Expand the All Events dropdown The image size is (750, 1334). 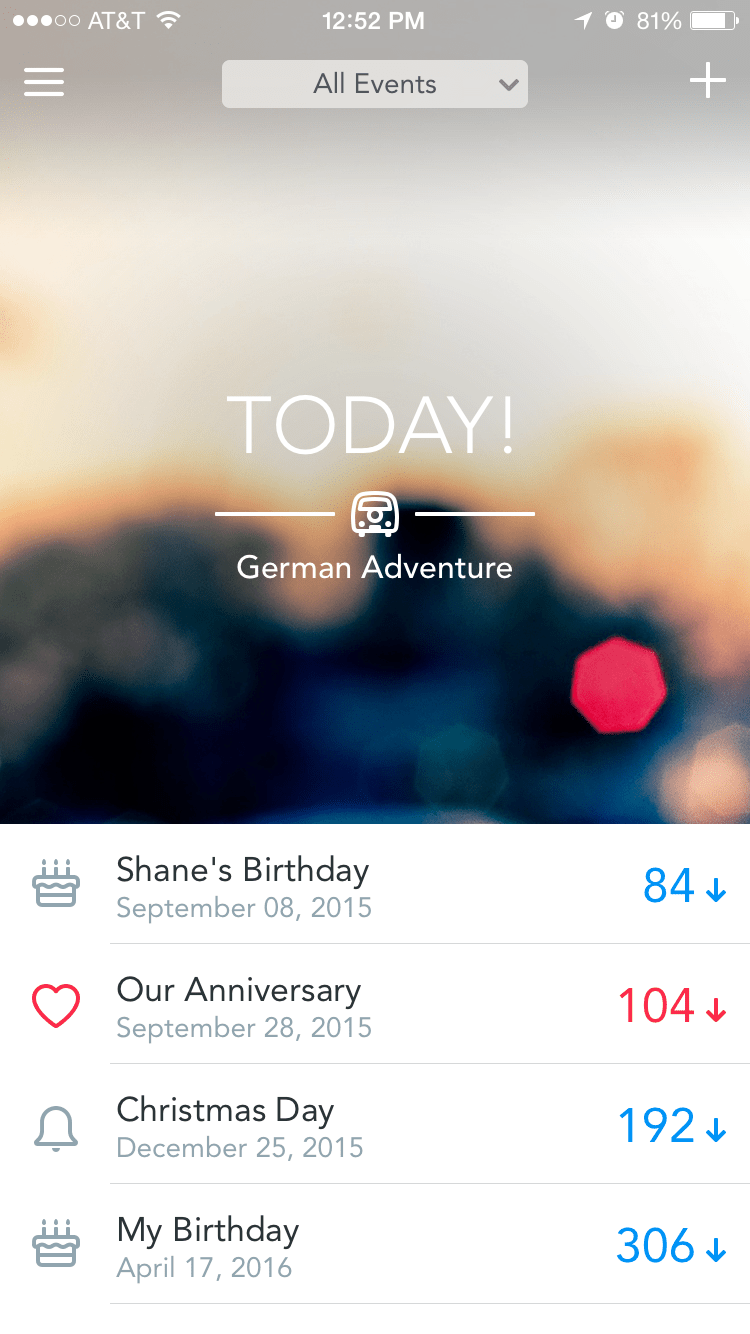[x=375, y=84]
